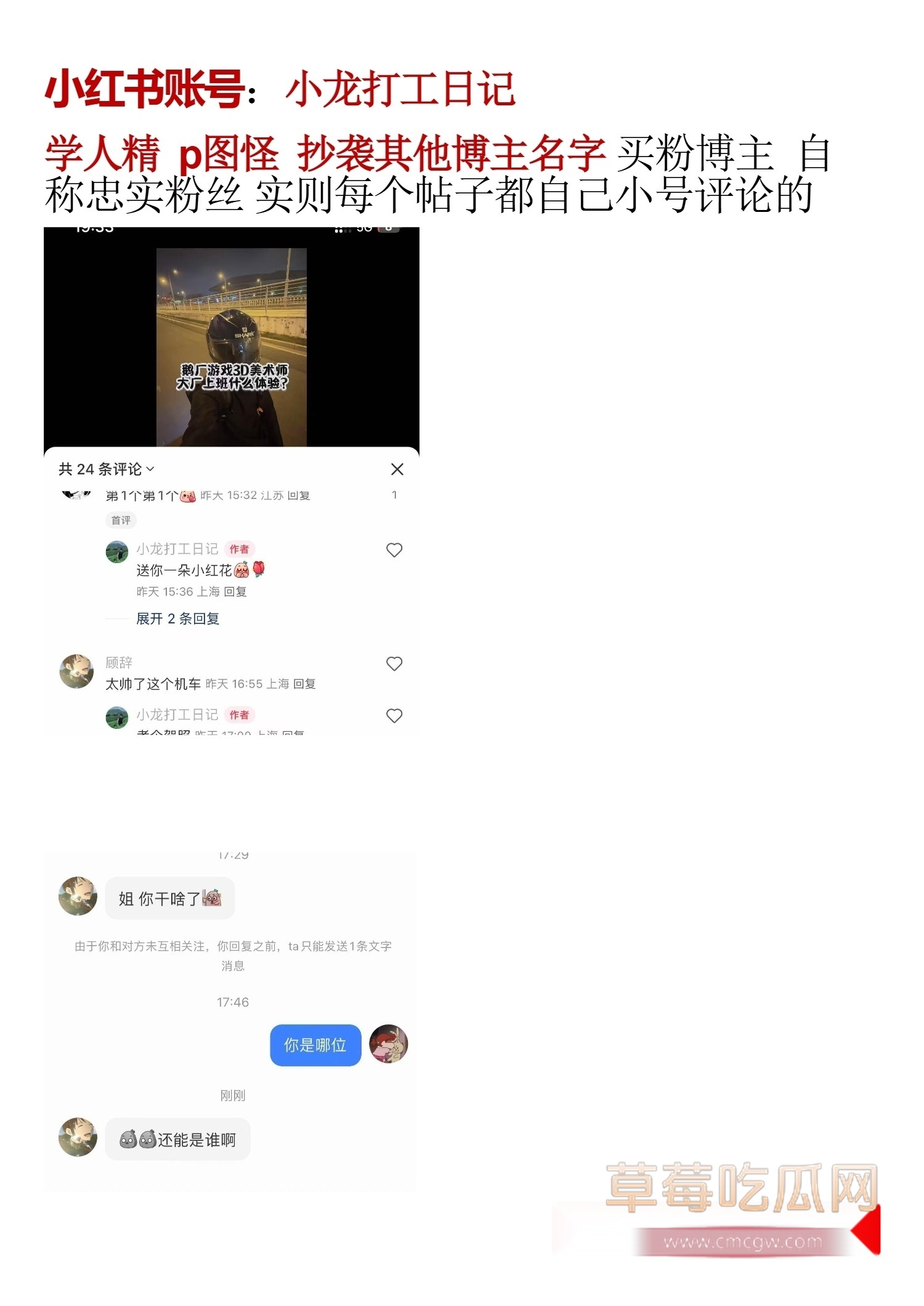Tap the battery icon in the status bar
The image size is (924, 1306).
pyautogui.click(x=389, y=229)
